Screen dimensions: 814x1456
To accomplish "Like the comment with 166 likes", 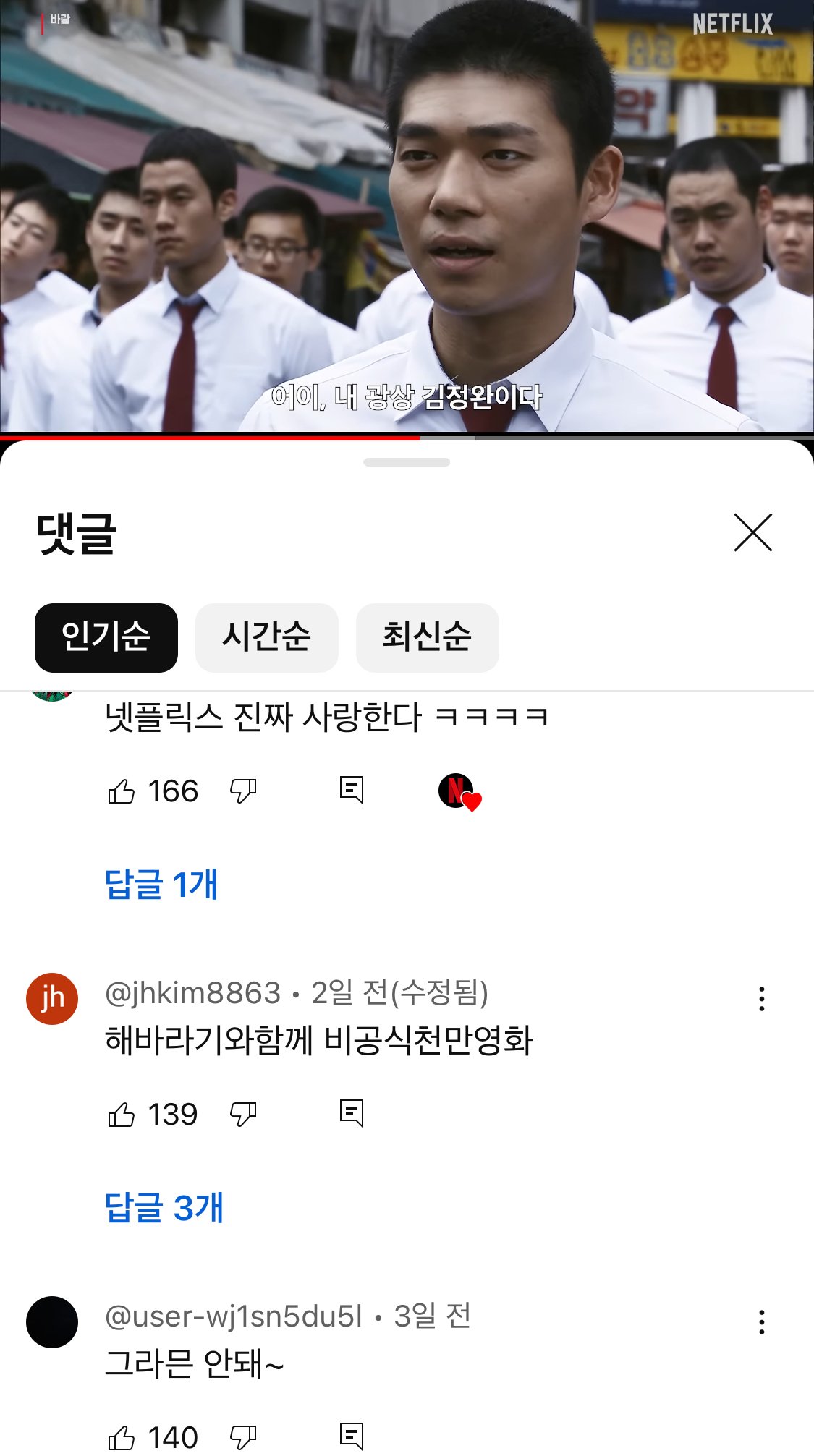I will (x=122, y=791).
